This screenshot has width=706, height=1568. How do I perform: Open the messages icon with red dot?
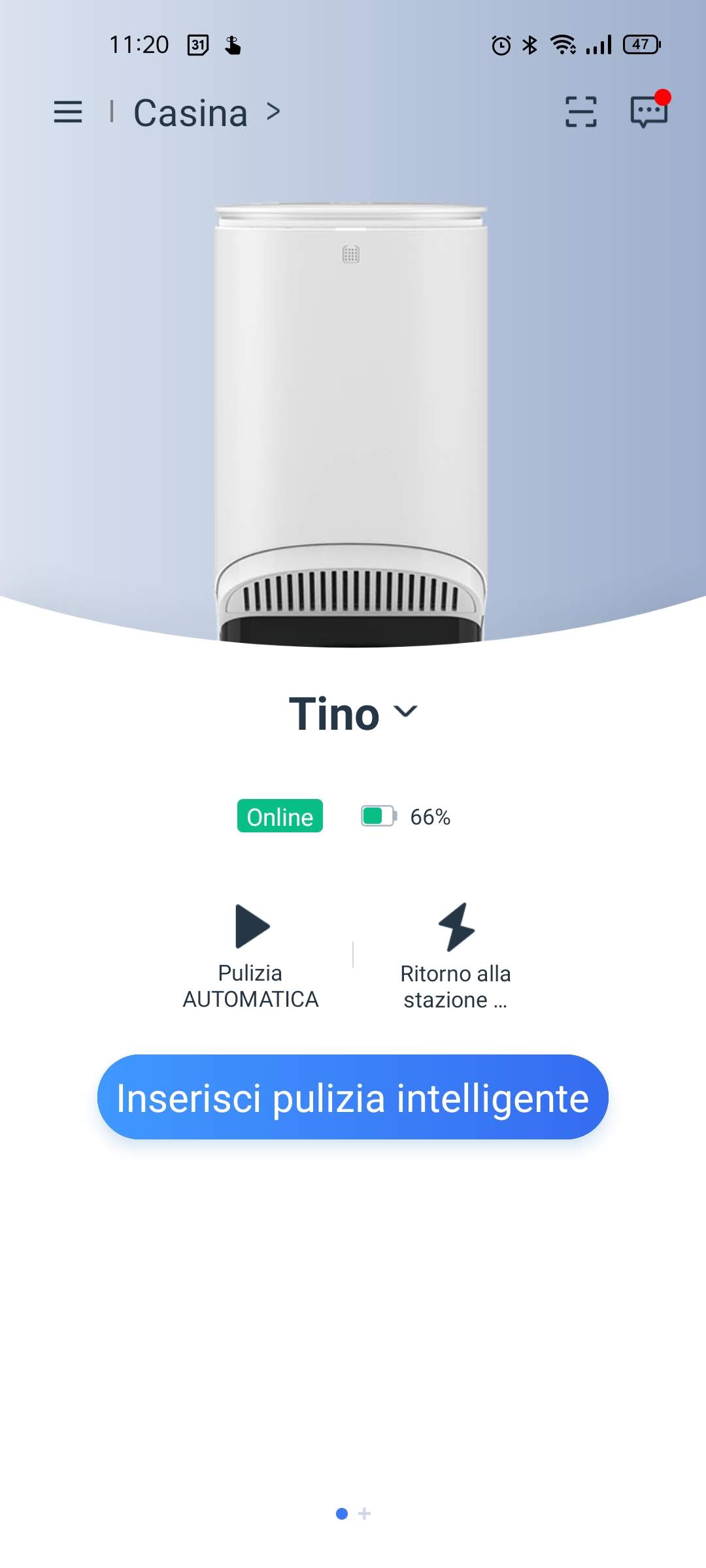[x=648, y=112]
